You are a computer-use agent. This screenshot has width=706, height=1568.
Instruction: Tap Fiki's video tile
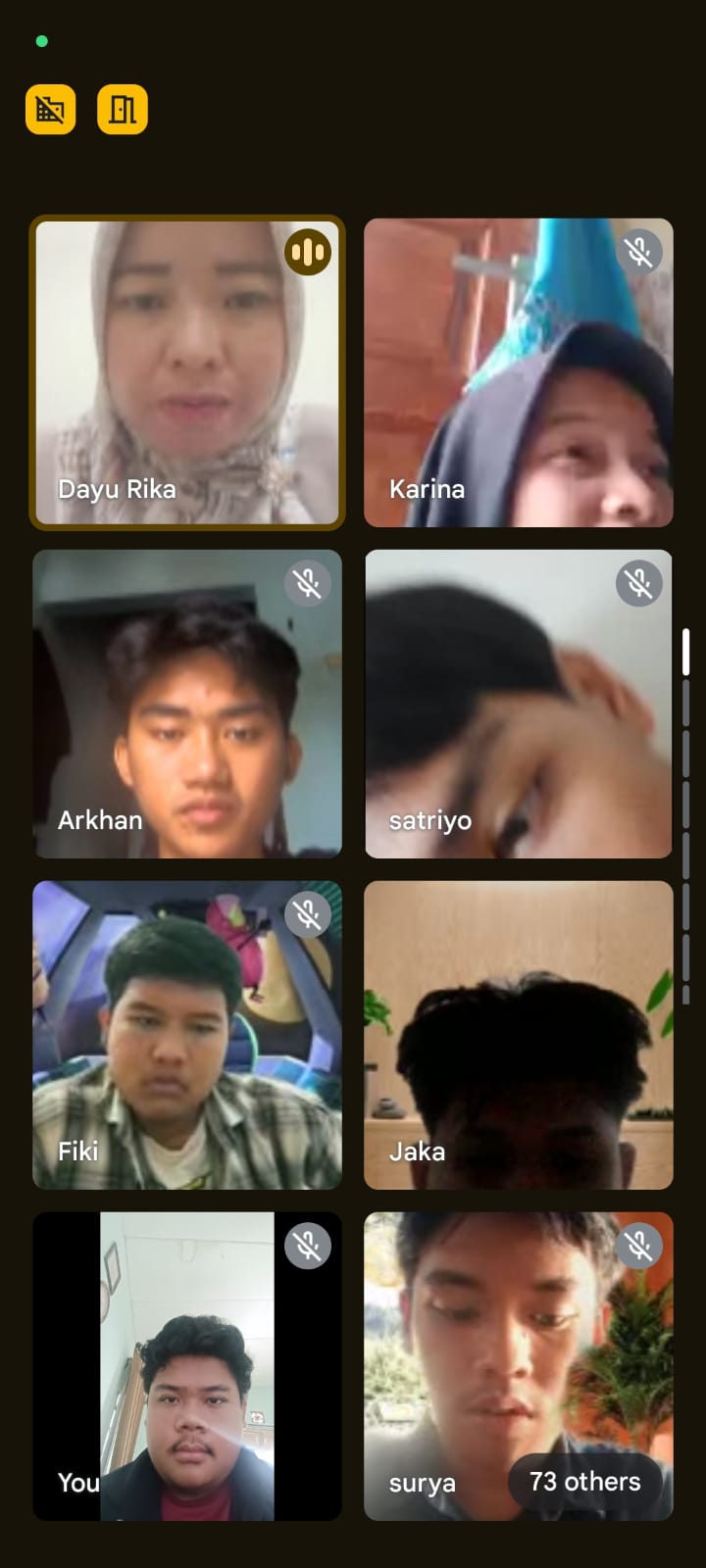187,1035
